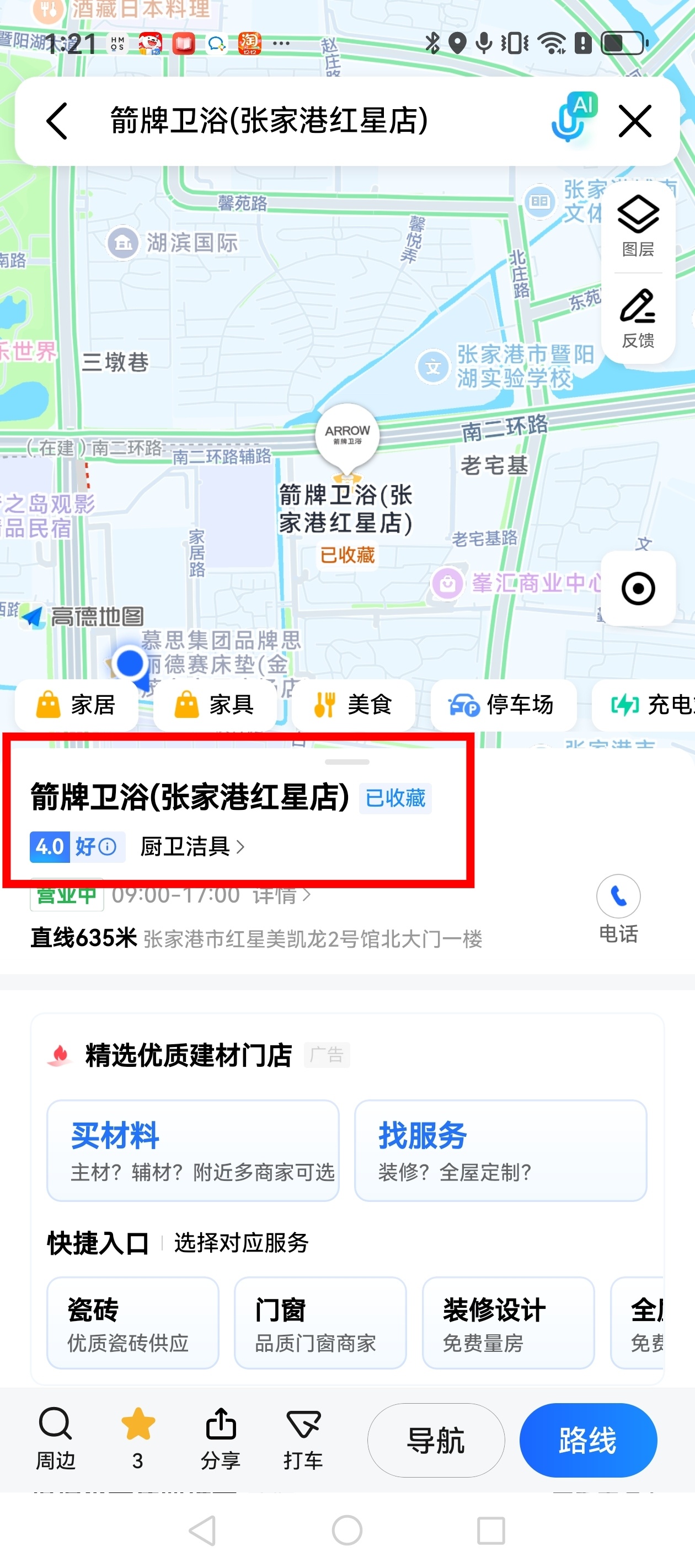Open the 装修设计 quick entry
The image size is (695, 1568).
point(507,1322)
